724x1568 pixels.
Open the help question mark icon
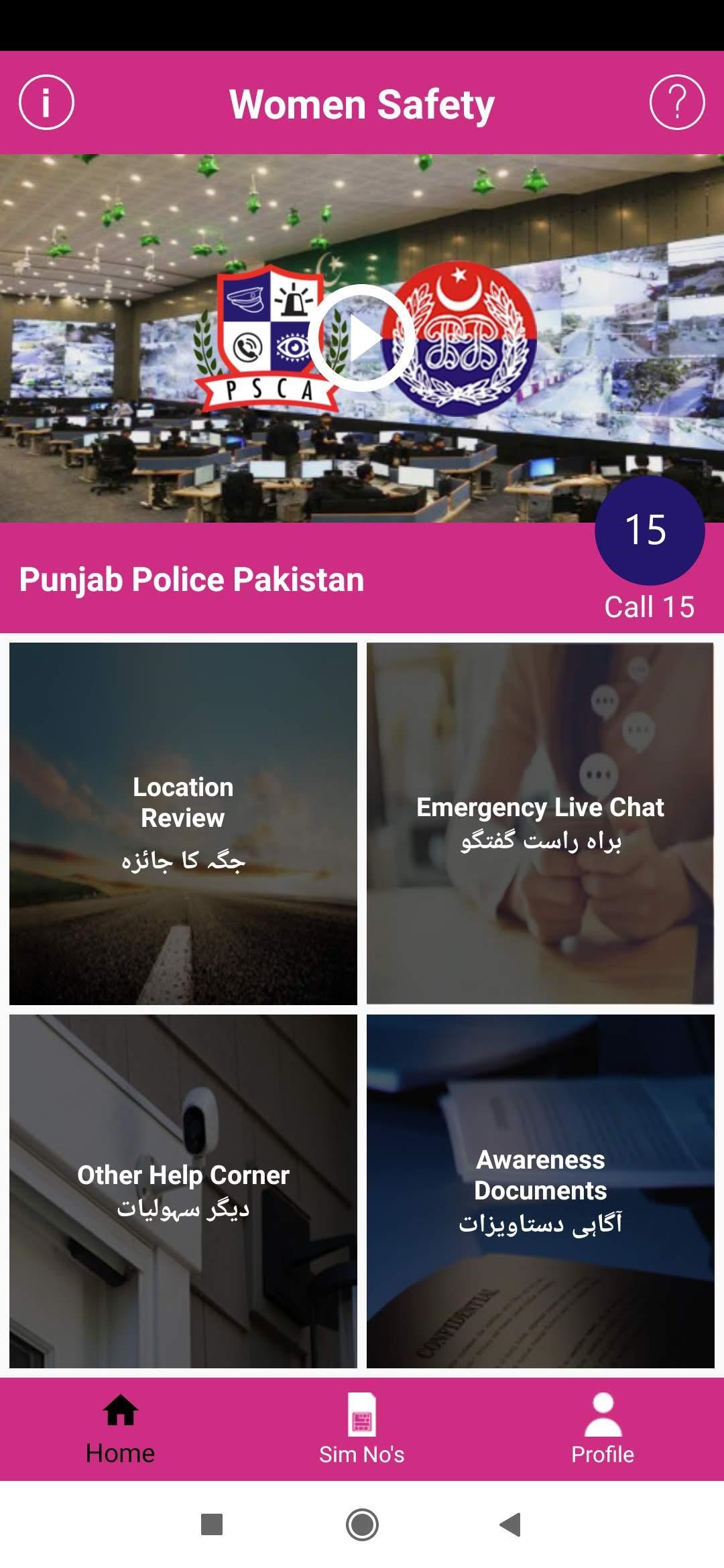click(x=676, y=103)
